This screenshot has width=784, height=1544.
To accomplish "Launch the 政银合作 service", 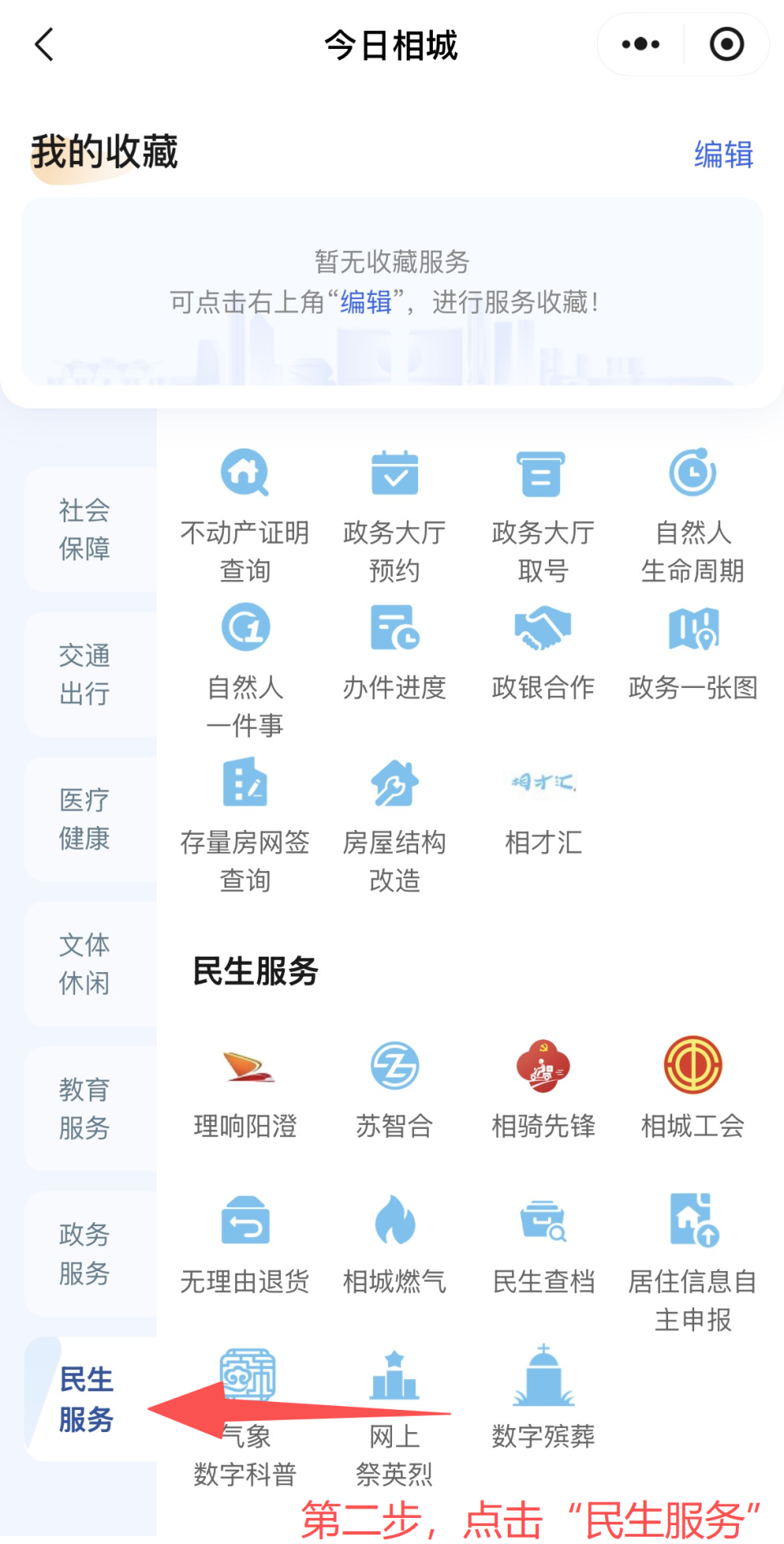I will point(543,651).
